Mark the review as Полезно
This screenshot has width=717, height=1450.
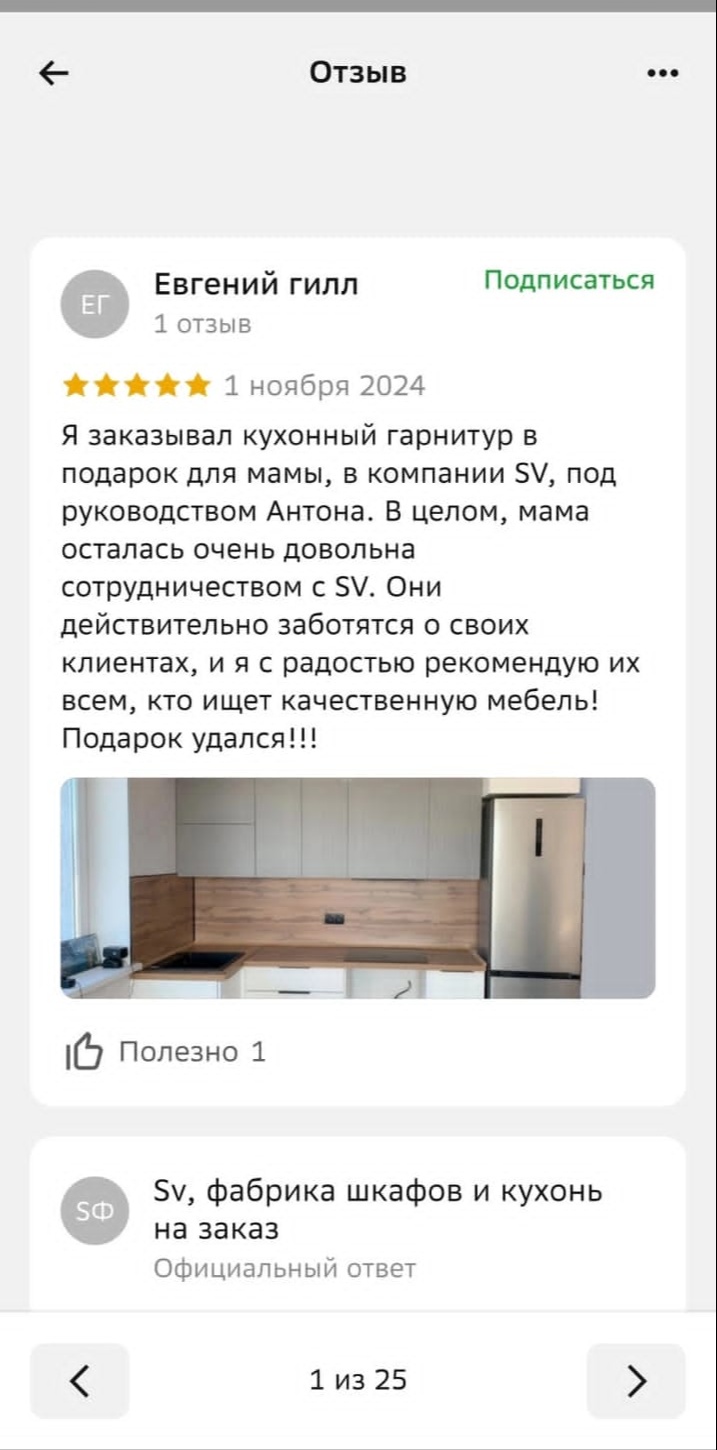coord(166,1051)
